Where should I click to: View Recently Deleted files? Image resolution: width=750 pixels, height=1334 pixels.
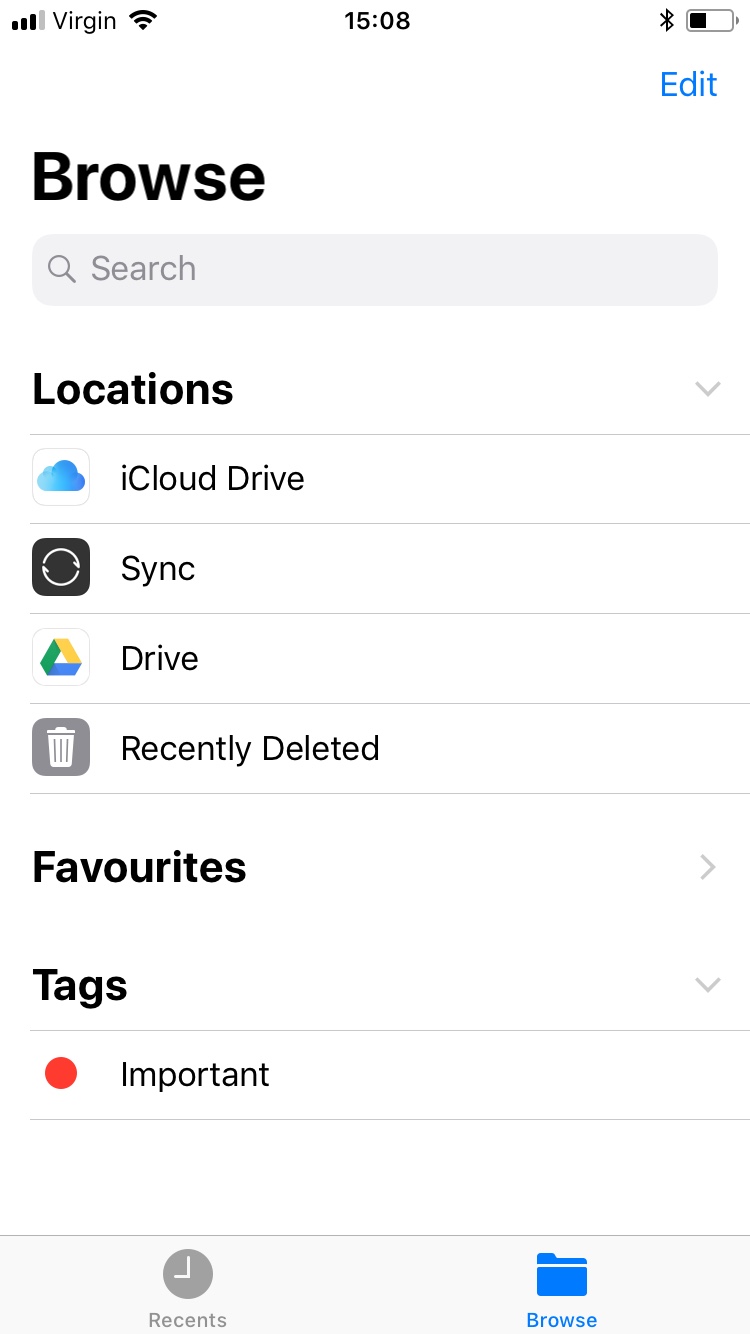click(390, 748)
